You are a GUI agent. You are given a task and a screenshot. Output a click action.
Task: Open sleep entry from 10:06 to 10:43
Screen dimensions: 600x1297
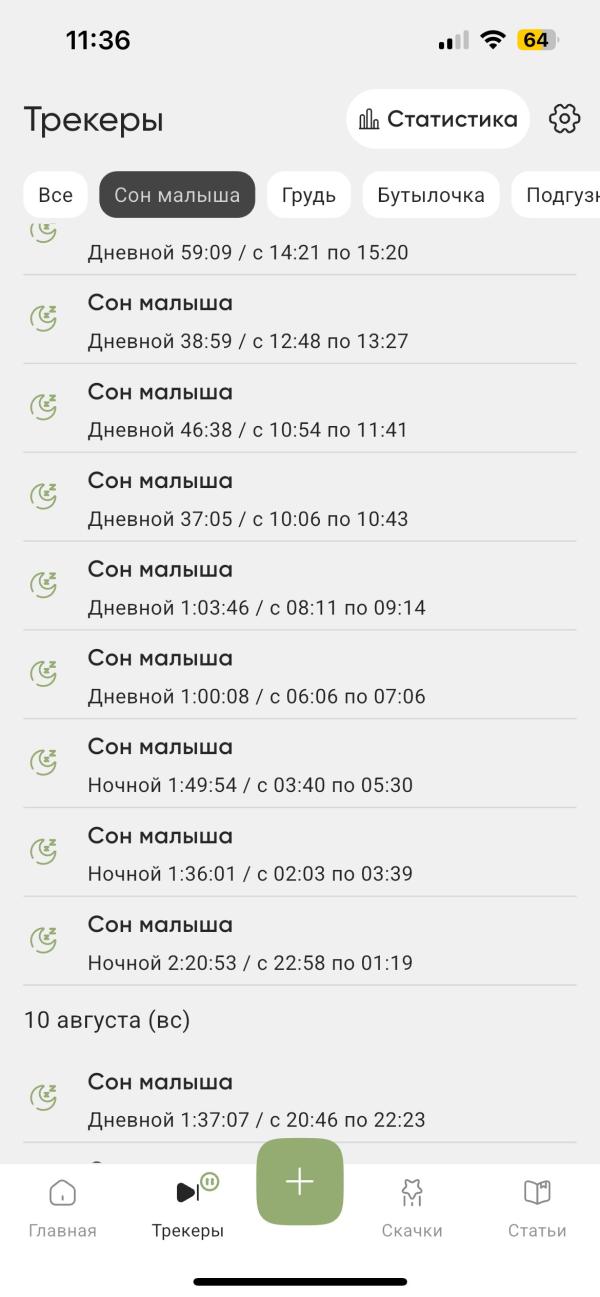click(300, 498)
